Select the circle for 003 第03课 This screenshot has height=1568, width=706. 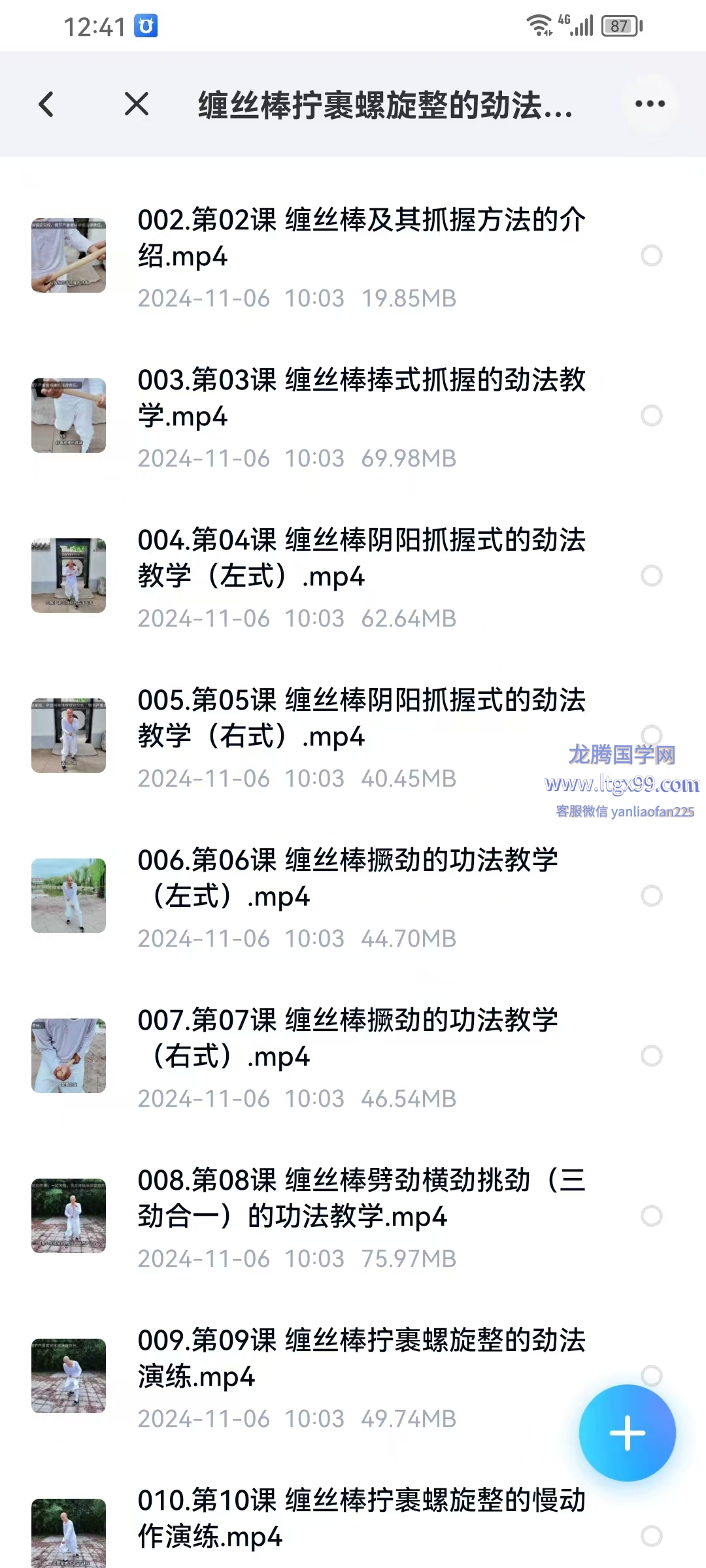click(x=651, y=416)
